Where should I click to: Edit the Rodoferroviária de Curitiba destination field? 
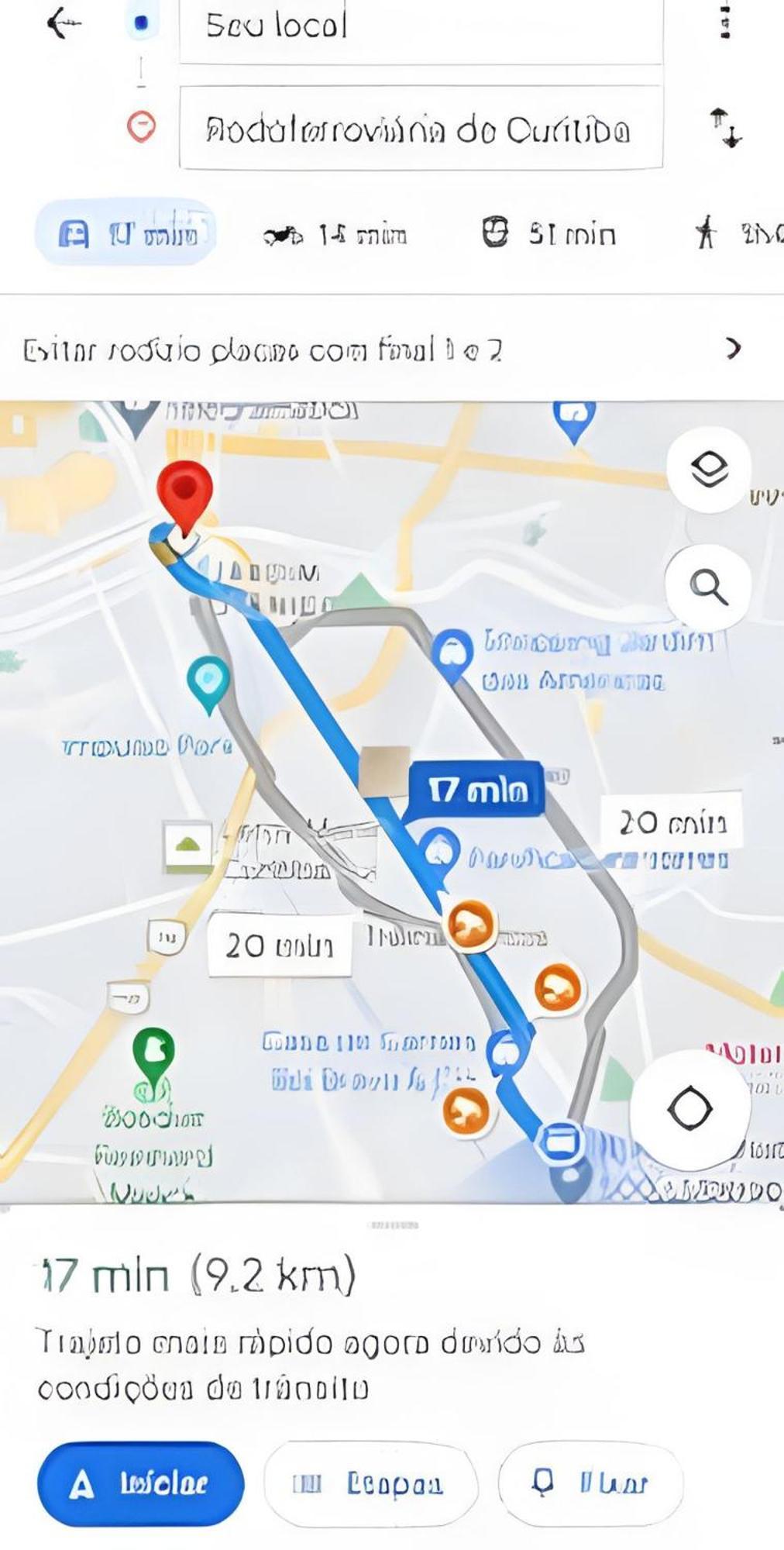click(x=421, y=129)
